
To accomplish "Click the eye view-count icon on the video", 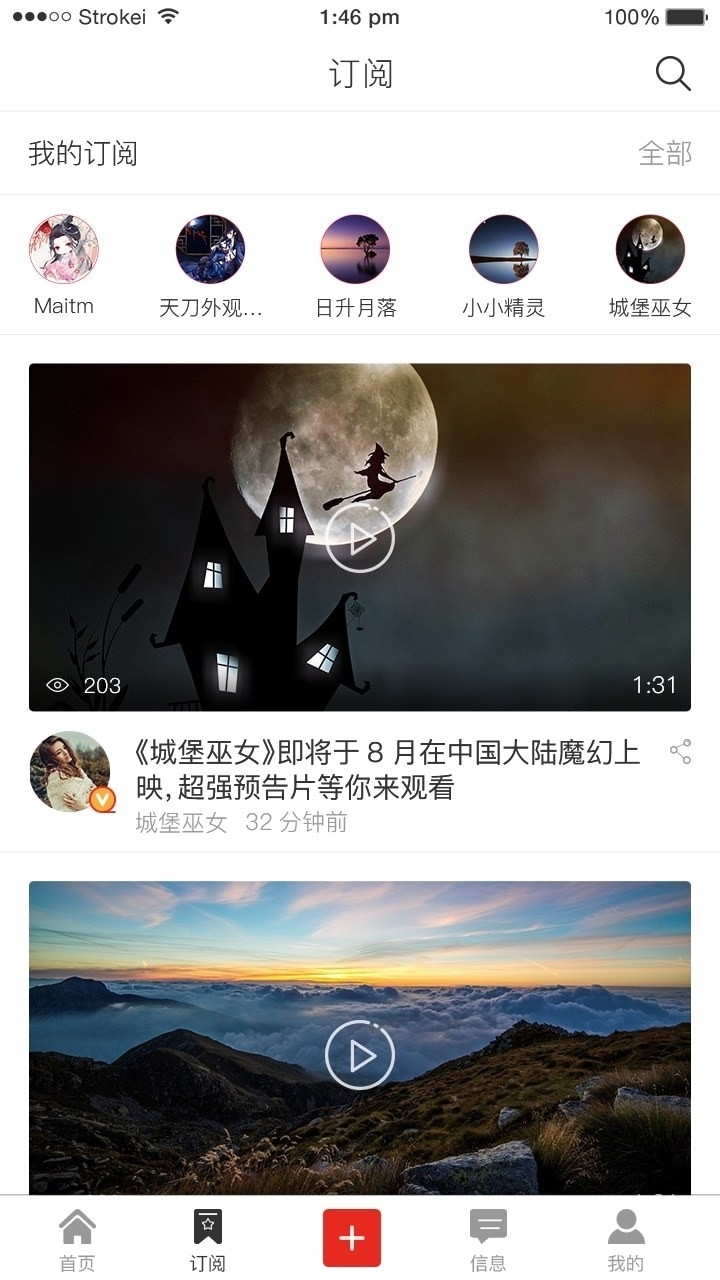I will tap(57, 684).
